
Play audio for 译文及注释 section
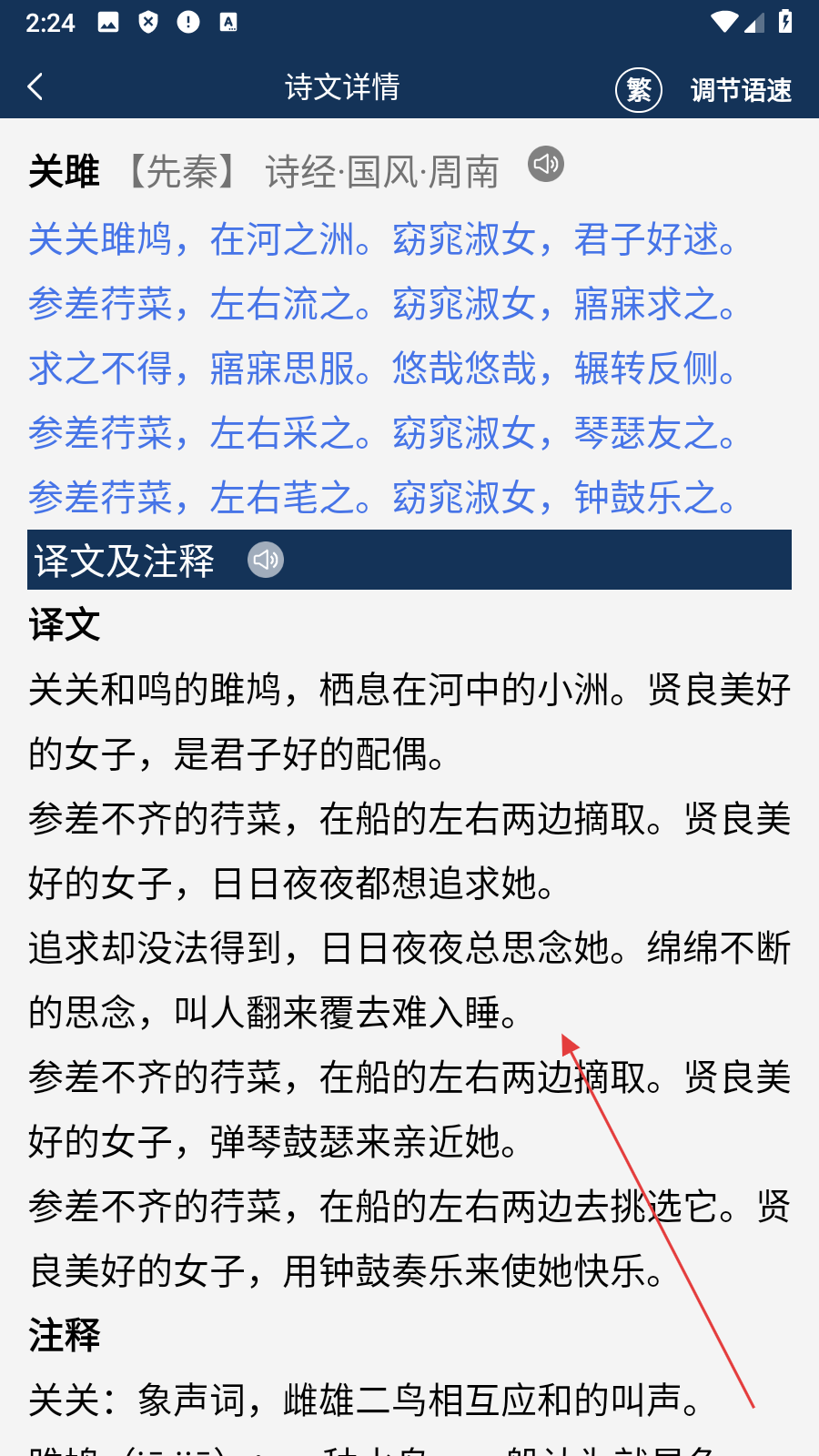point(266,560)
